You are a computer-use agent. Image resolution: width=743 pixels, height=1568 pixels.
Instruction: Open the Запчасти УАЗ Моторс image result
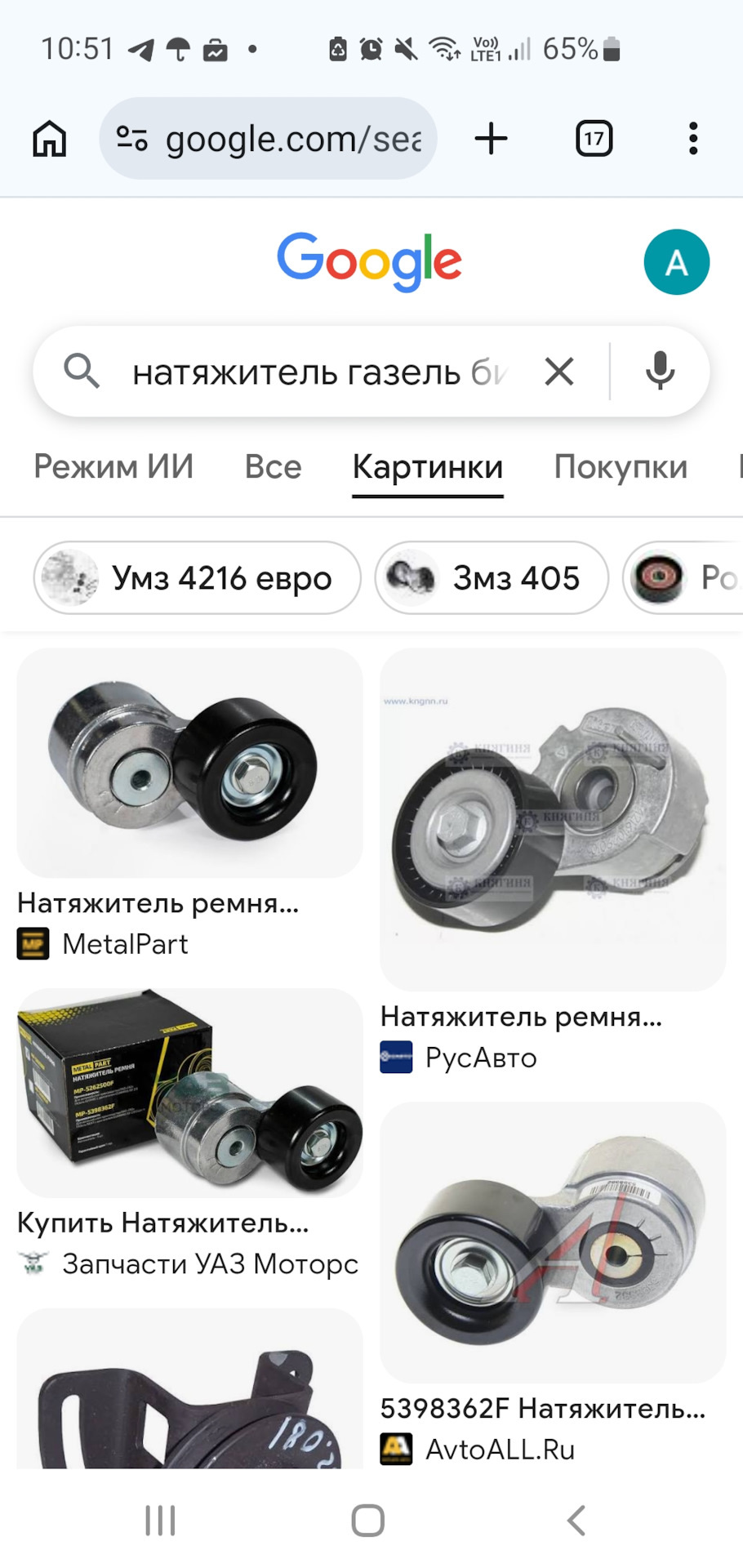click(x=189, y=1093)
